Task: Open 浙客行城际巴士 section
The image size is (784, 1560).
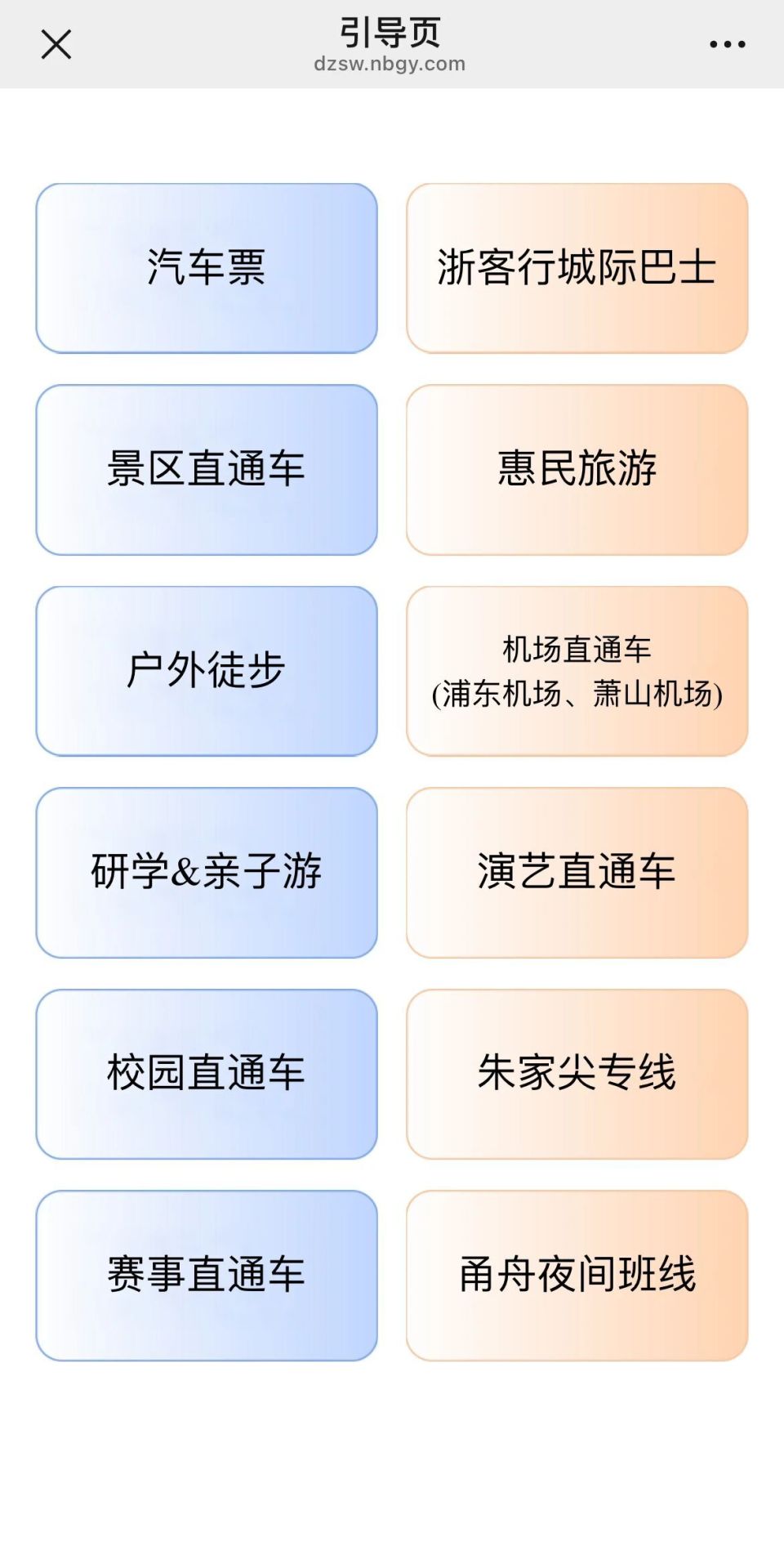Action: point(577,267)
